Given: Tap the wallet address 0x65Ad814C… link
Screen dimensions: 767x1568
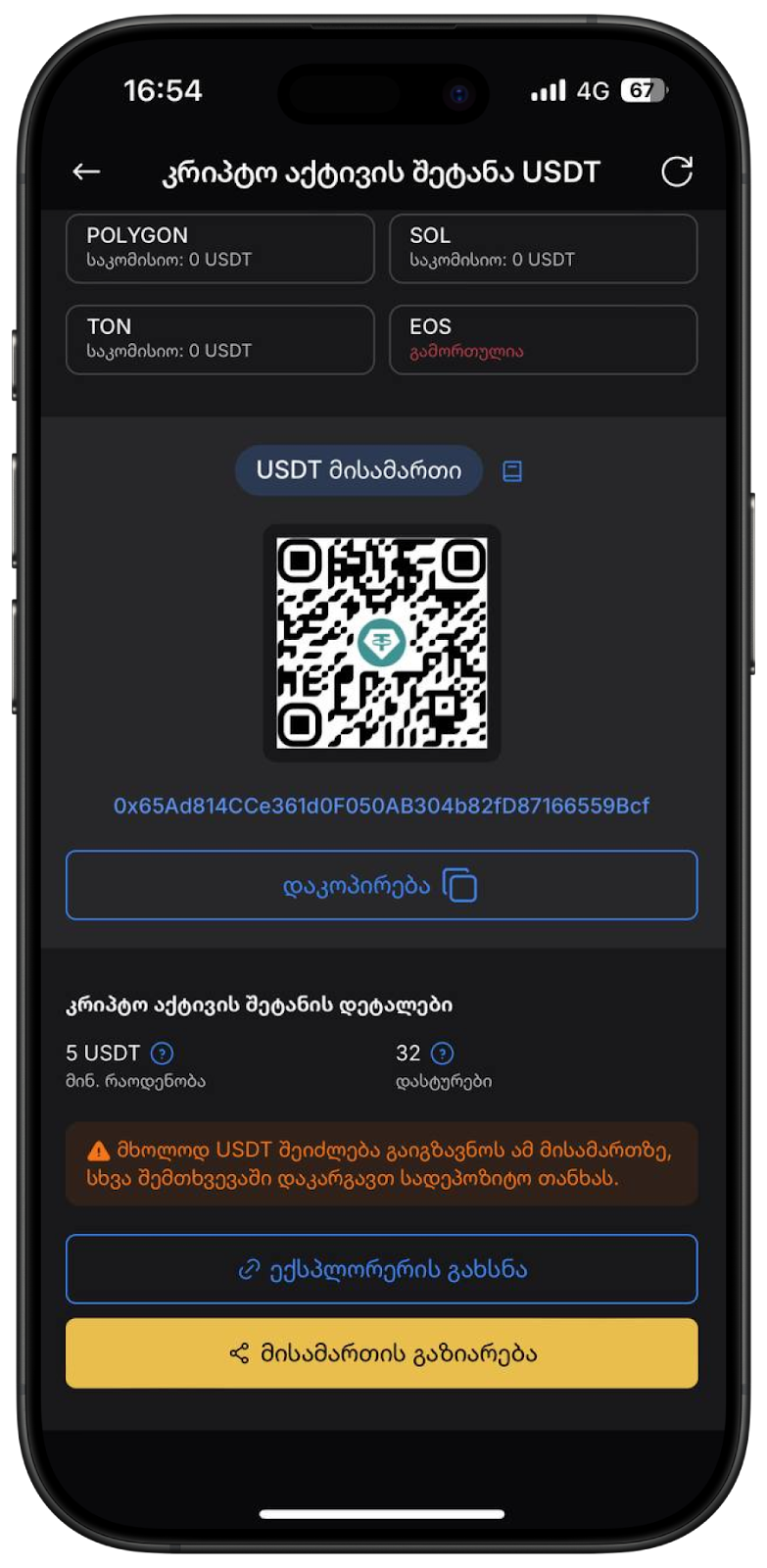Looking at the screenshot, I should (381, 806).
